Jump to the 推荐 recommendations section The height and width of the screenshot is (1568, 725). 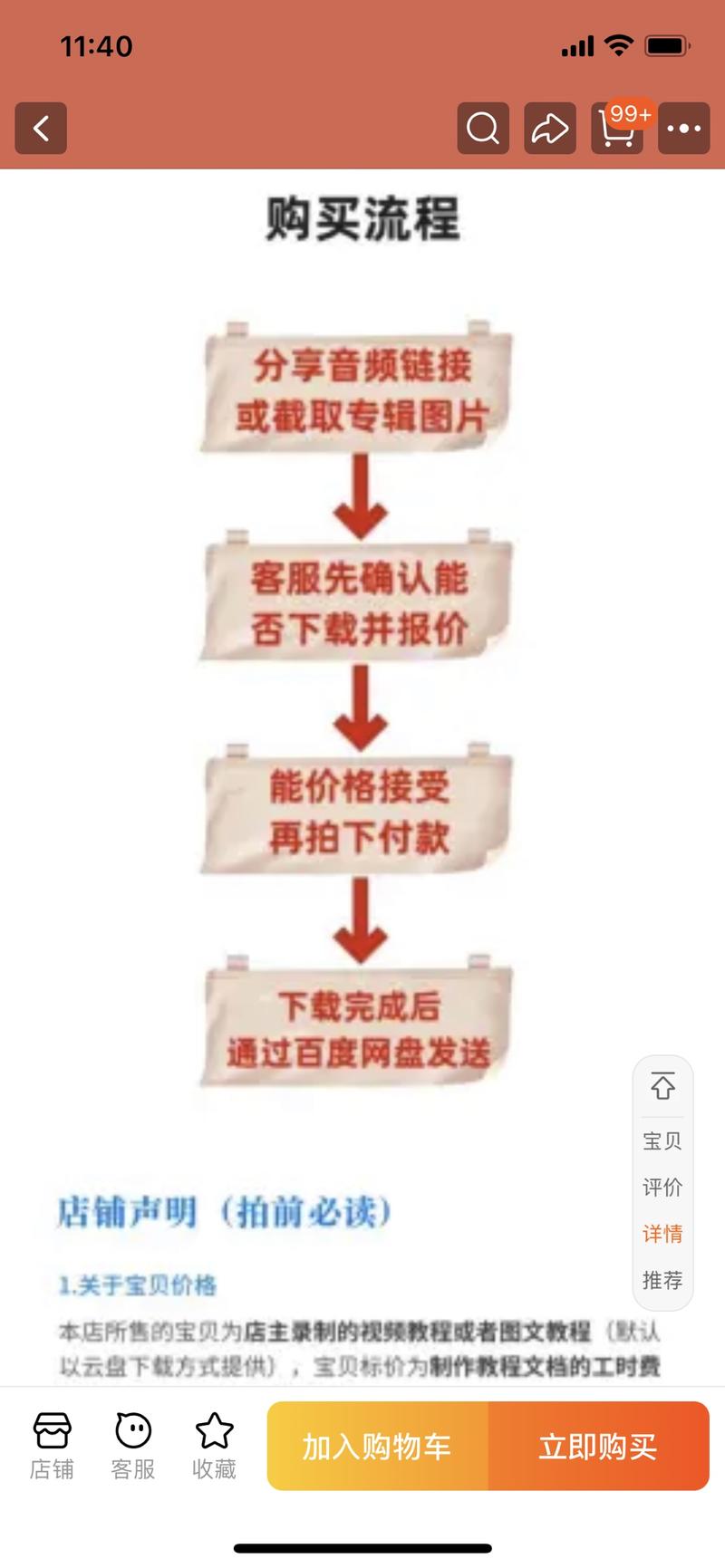tap(662, 1280)
